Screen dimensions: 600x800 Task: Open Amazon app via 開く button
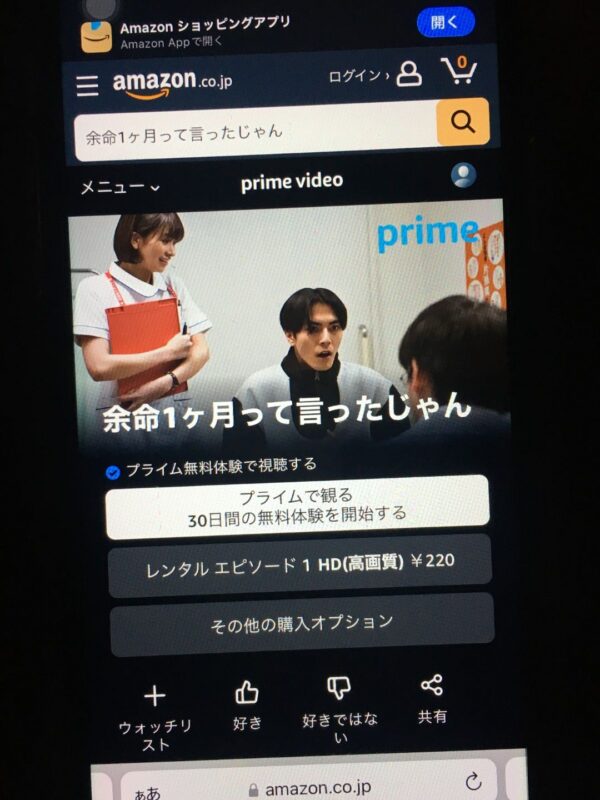(445, 22)
